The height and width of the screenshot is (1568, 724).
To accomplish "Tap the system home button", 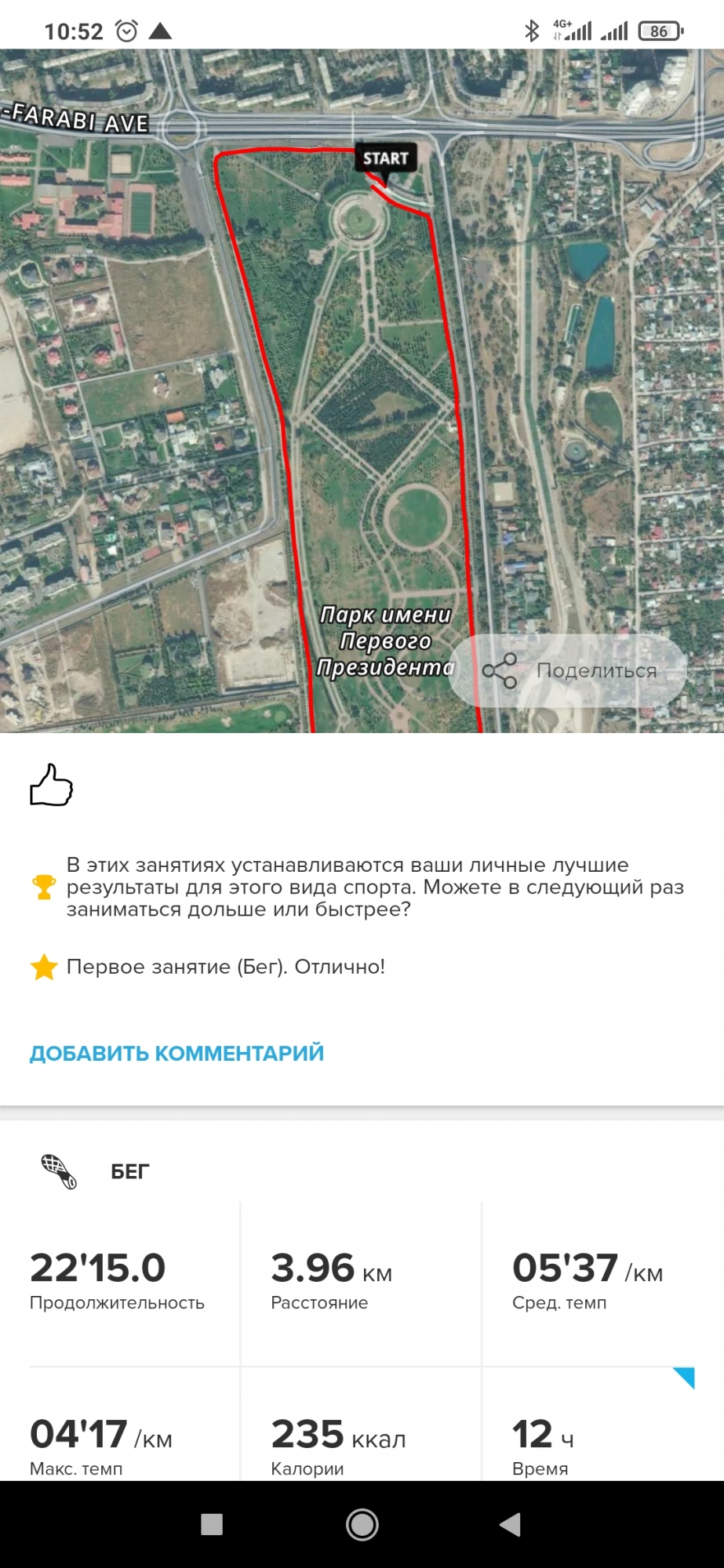I will (x=362, y=1525).
